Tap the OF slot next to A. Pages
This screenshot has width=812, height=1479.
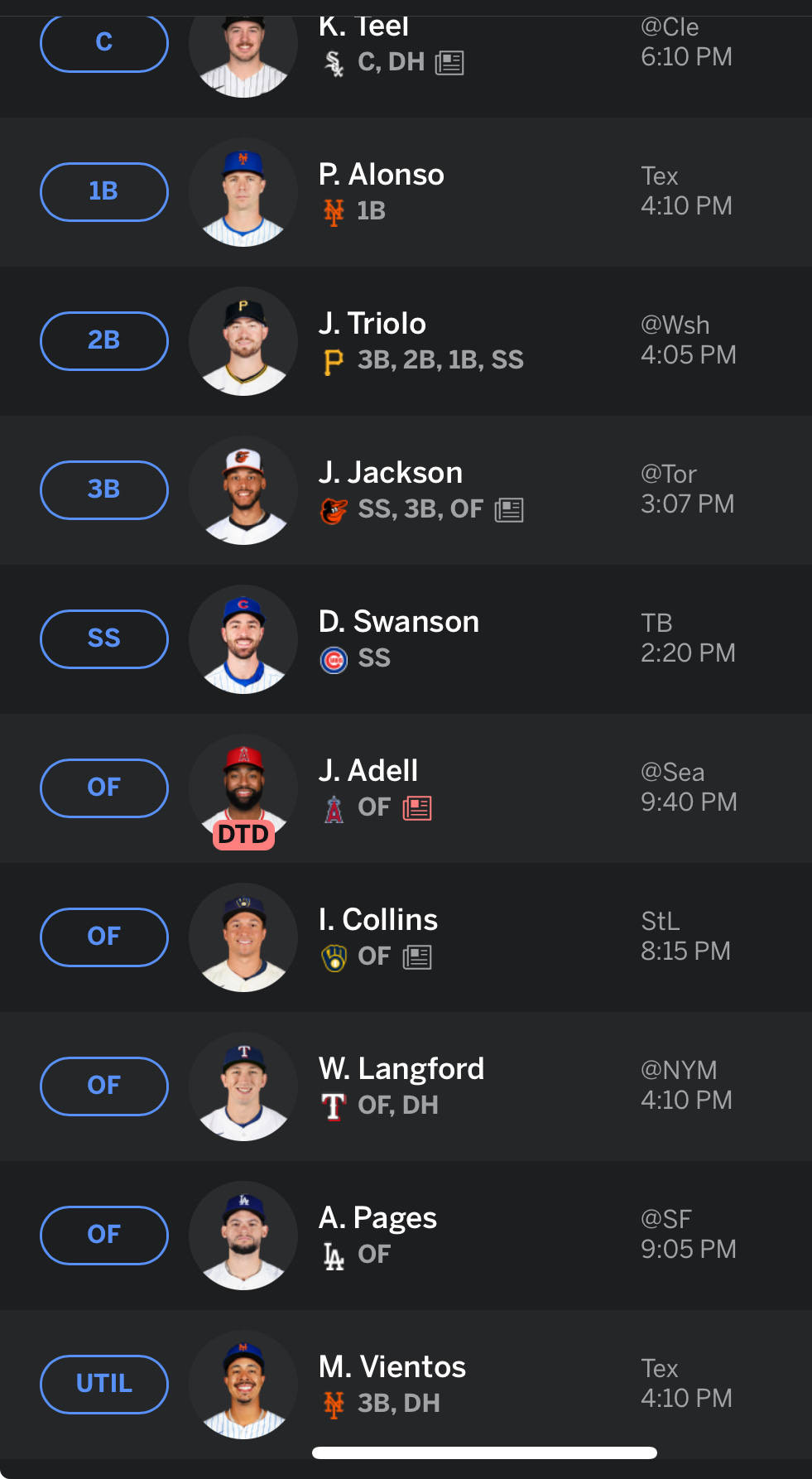[x=104, y=1236]
